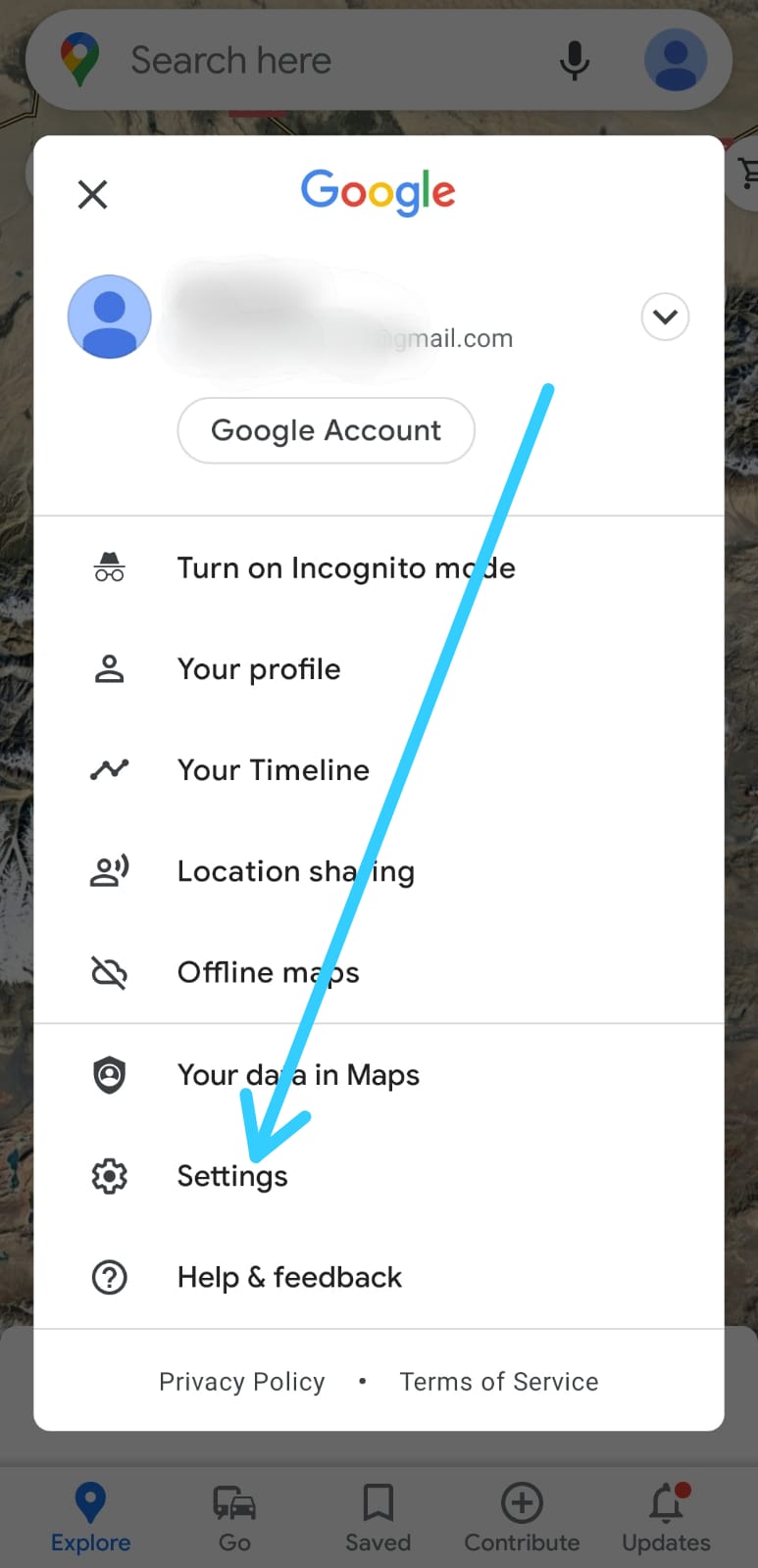Open Your Timeline
The image size is (758, 1568).
tap(379, 770)
